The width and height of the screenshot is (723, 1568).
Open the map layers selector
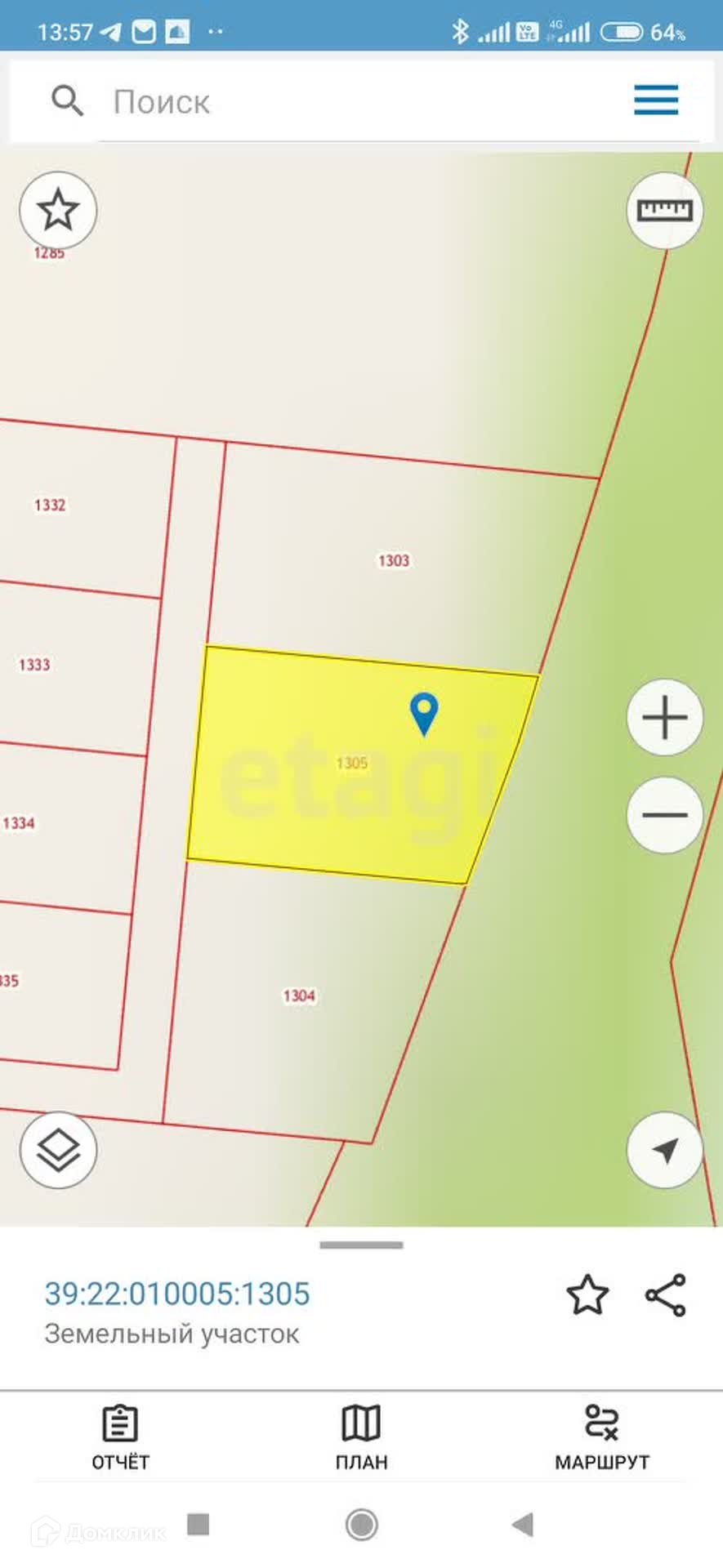click(x=58, y=1150)
